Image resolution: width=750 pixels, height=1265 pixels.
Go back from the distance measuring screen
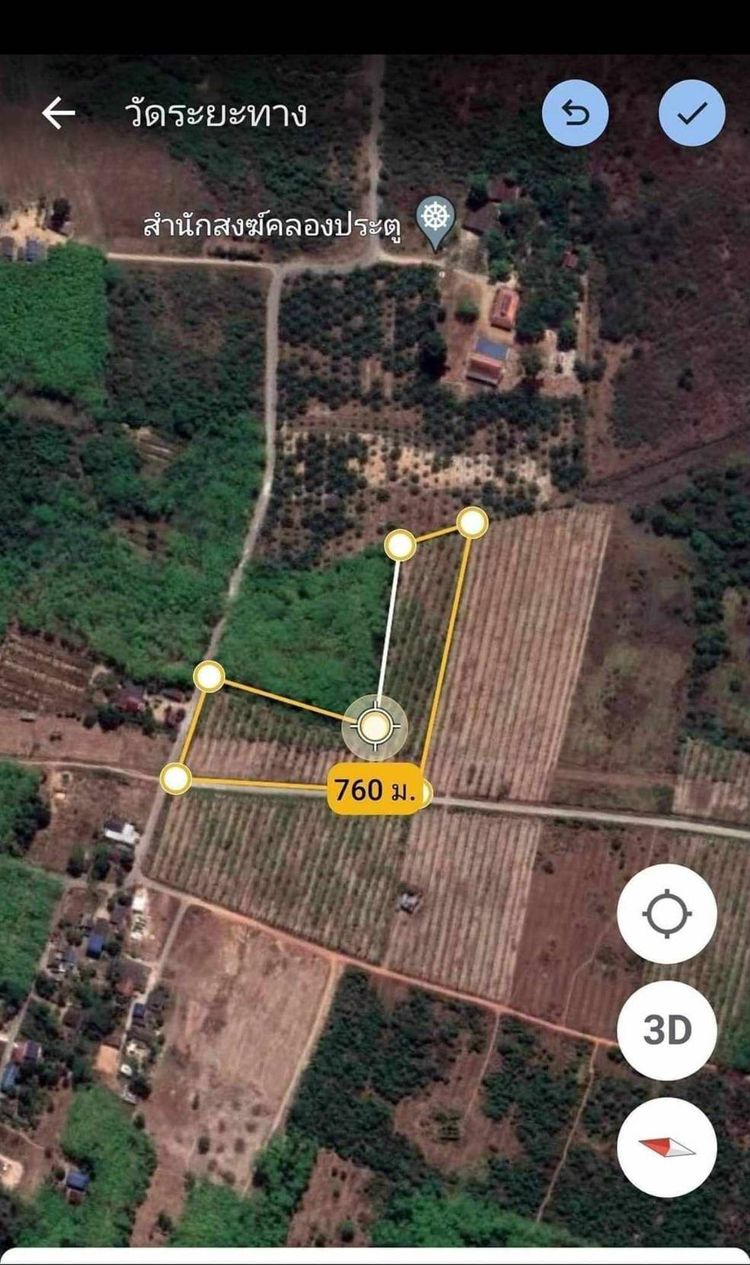coord(58,114)
